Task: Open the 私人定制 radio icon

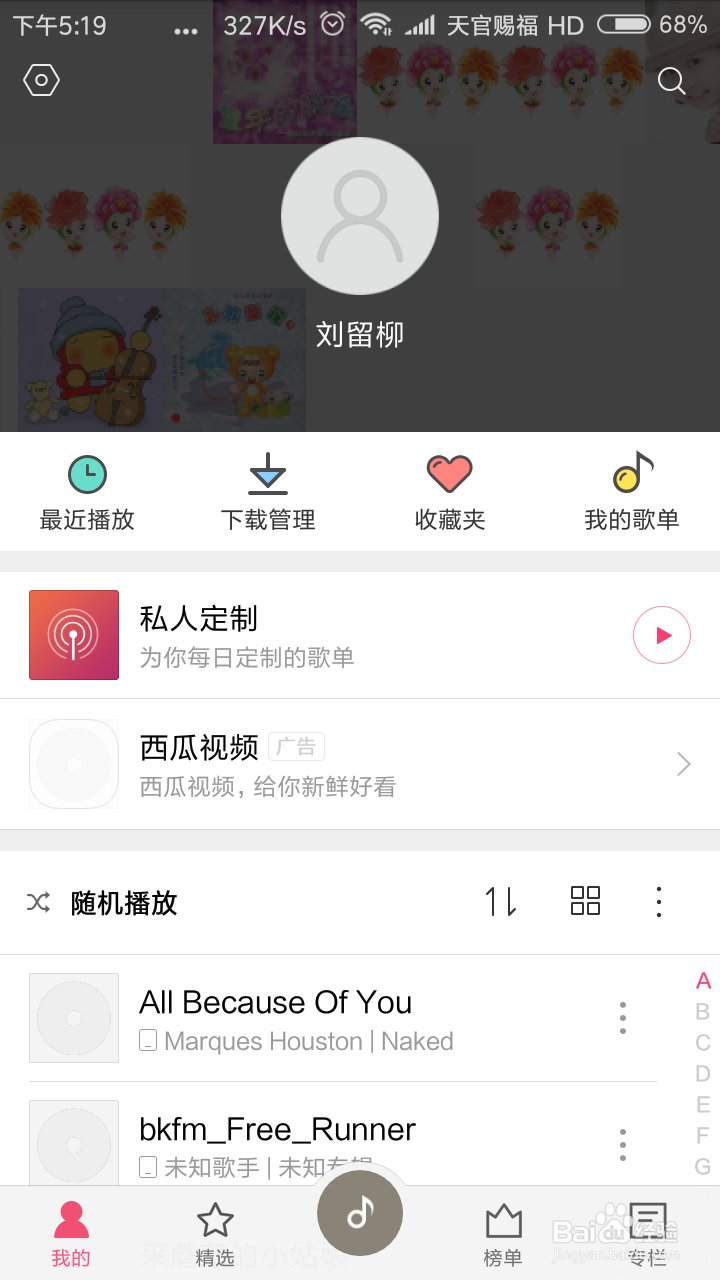Action: coord(74,634)
